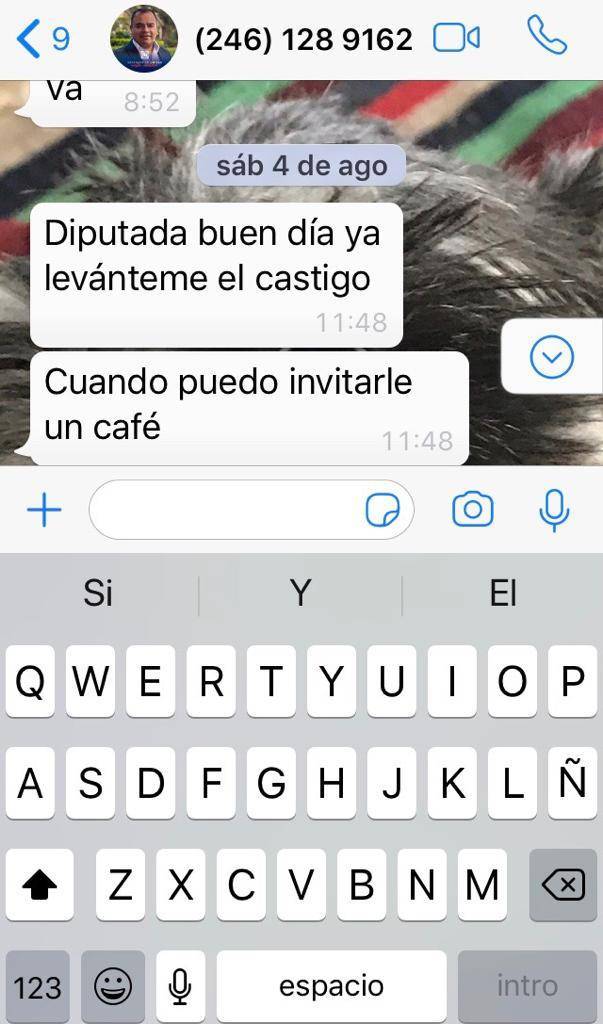Image resolution: width=603 pixels, height=1024 pixels.
Task: Open the camera to send a photo
Action: pyautogui.click(x=473, y=510)
